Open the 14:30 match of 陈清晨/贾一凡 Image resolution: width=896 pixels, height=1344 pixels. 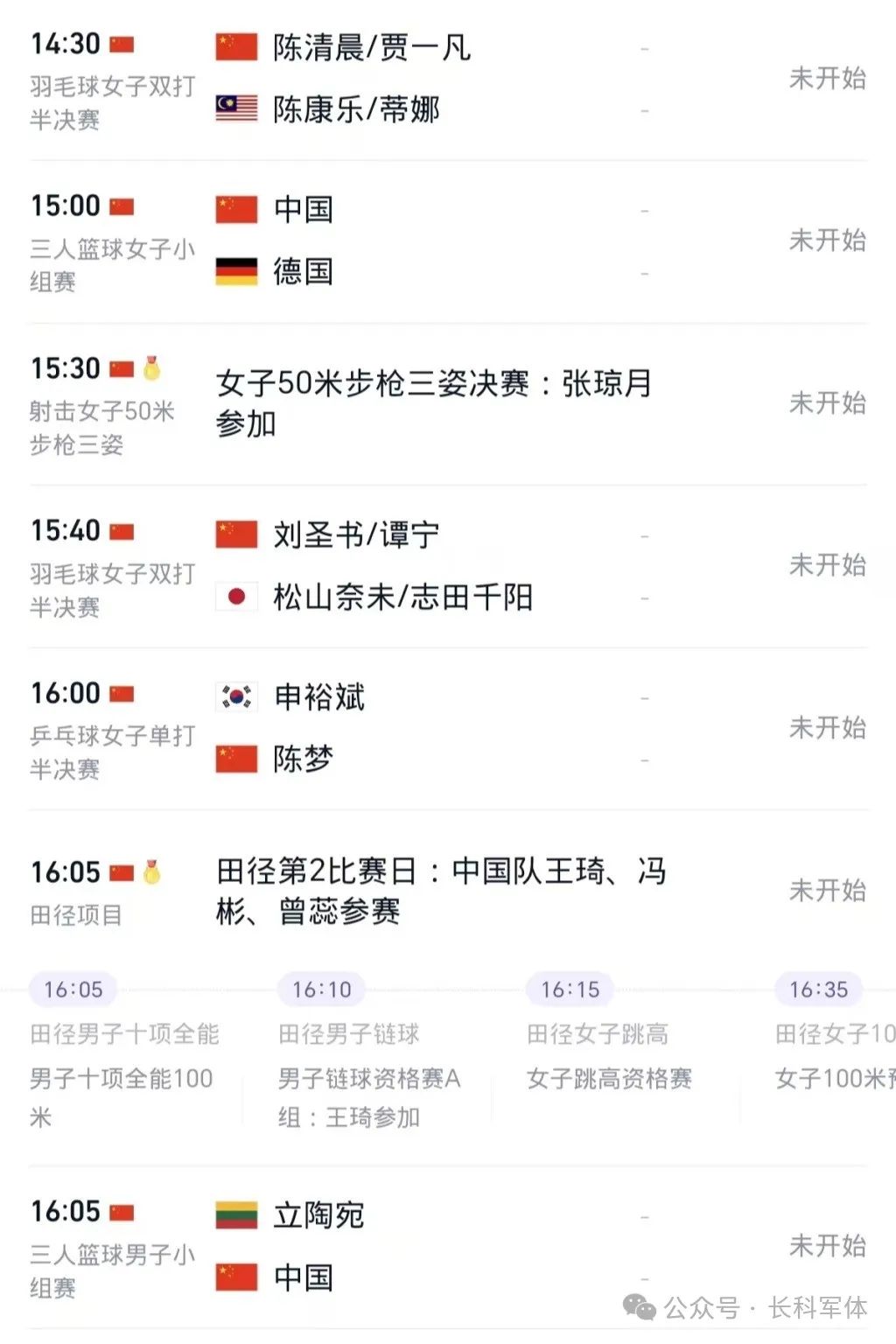pos(446,79)
